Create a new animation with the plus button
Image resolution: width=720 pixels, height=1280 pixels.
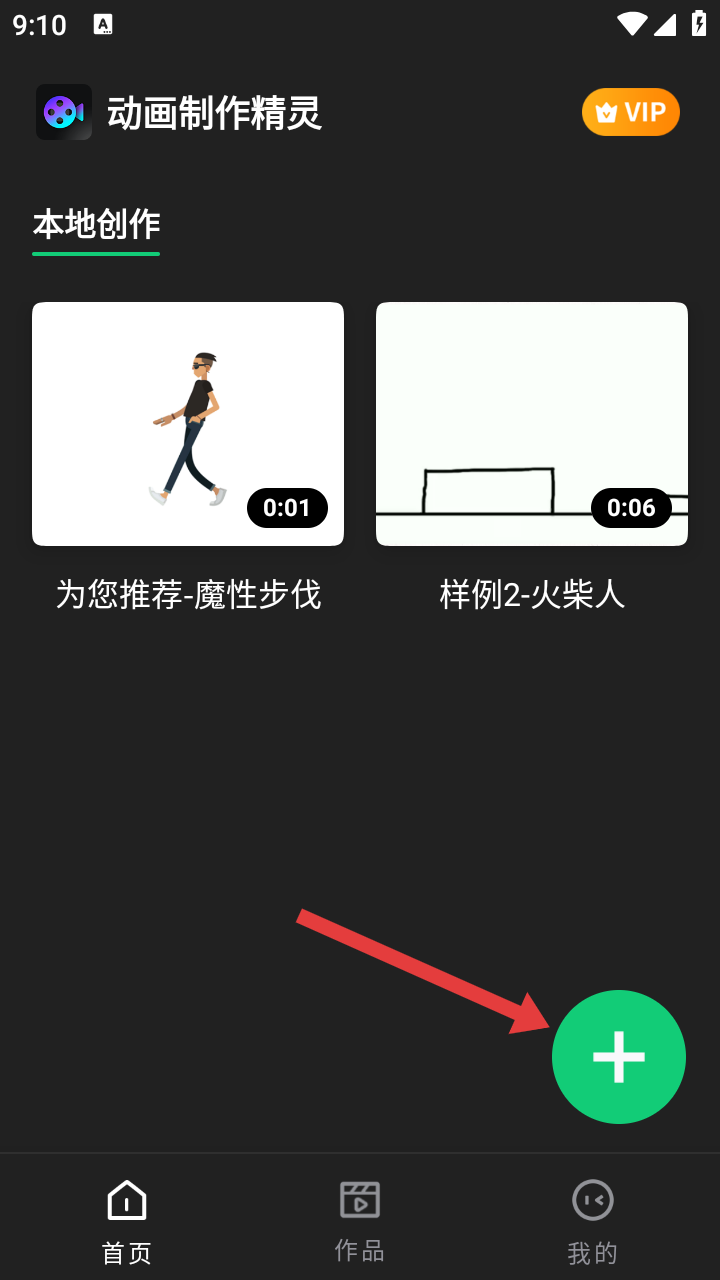[x=619, y=1057]
